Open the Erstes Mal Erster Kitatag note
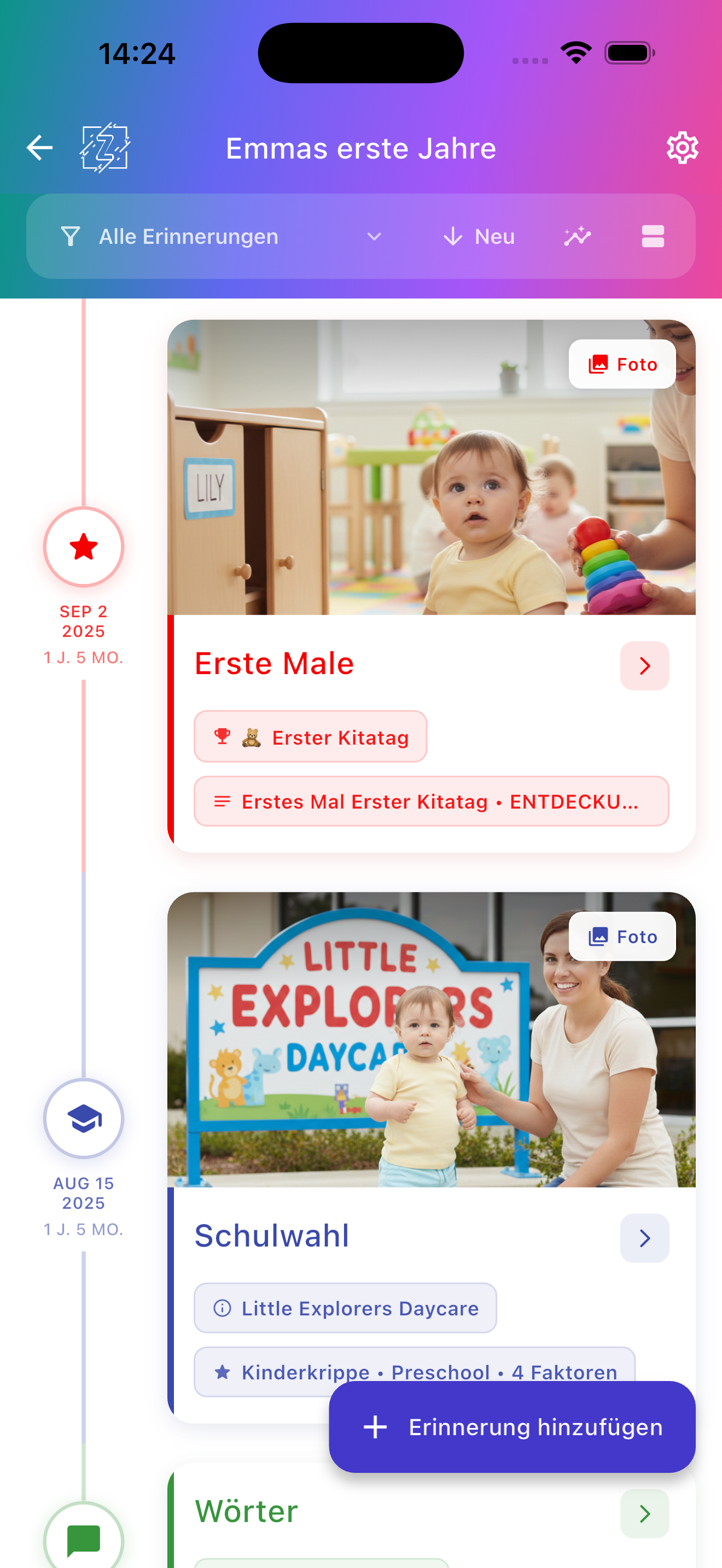 (430, 801)
